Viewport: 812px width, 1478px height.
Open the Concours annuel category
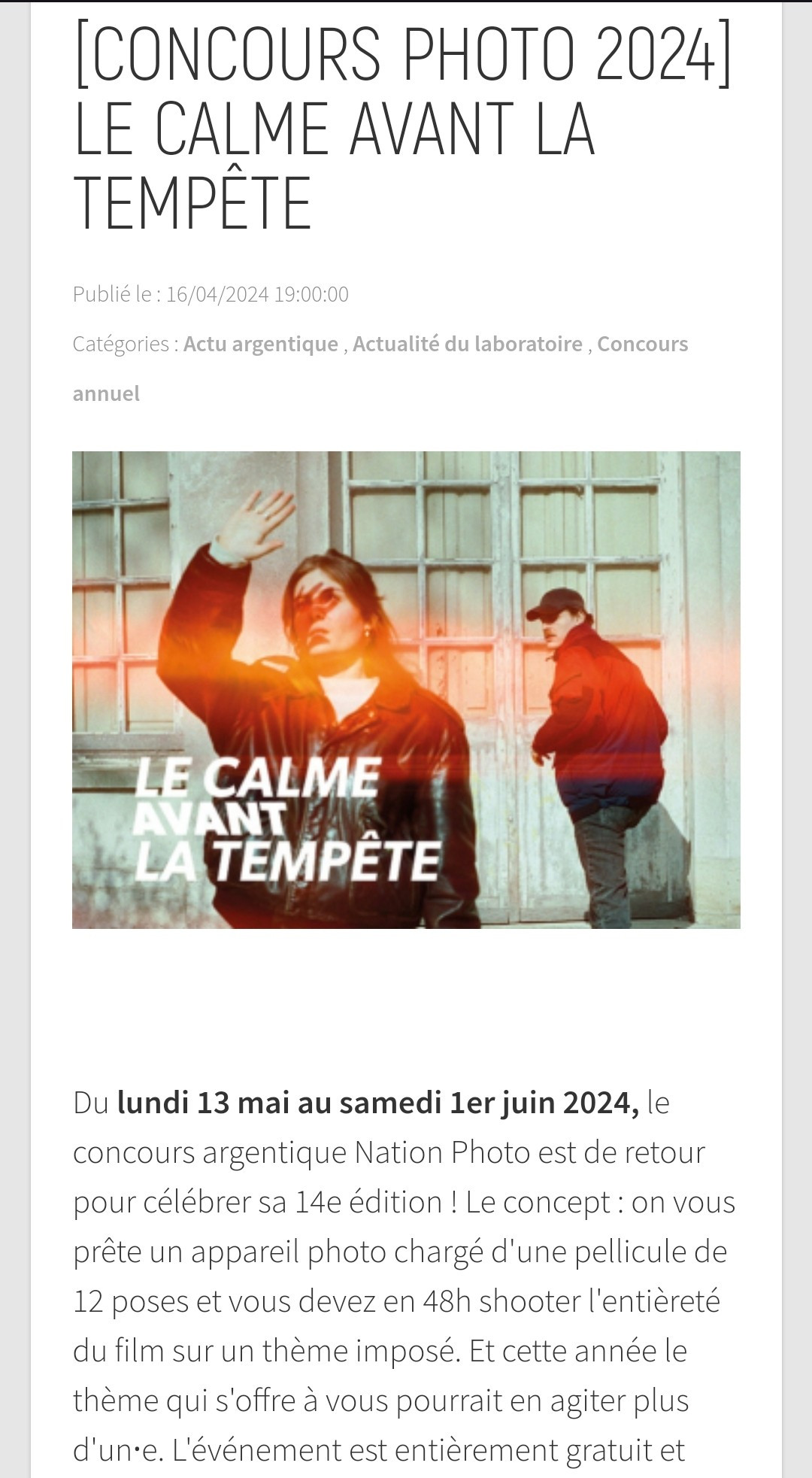[642, 344]
